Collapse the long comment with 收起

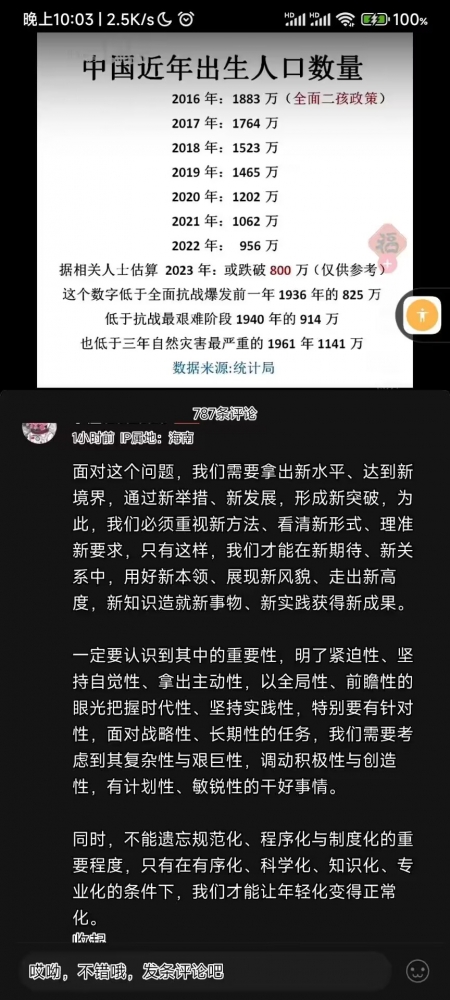click(x=89, y=939)
